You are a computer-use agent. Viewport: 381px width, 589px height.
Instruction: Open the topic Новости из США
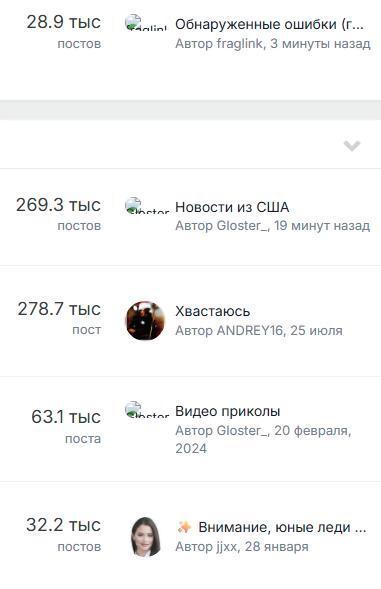point(232,207)
